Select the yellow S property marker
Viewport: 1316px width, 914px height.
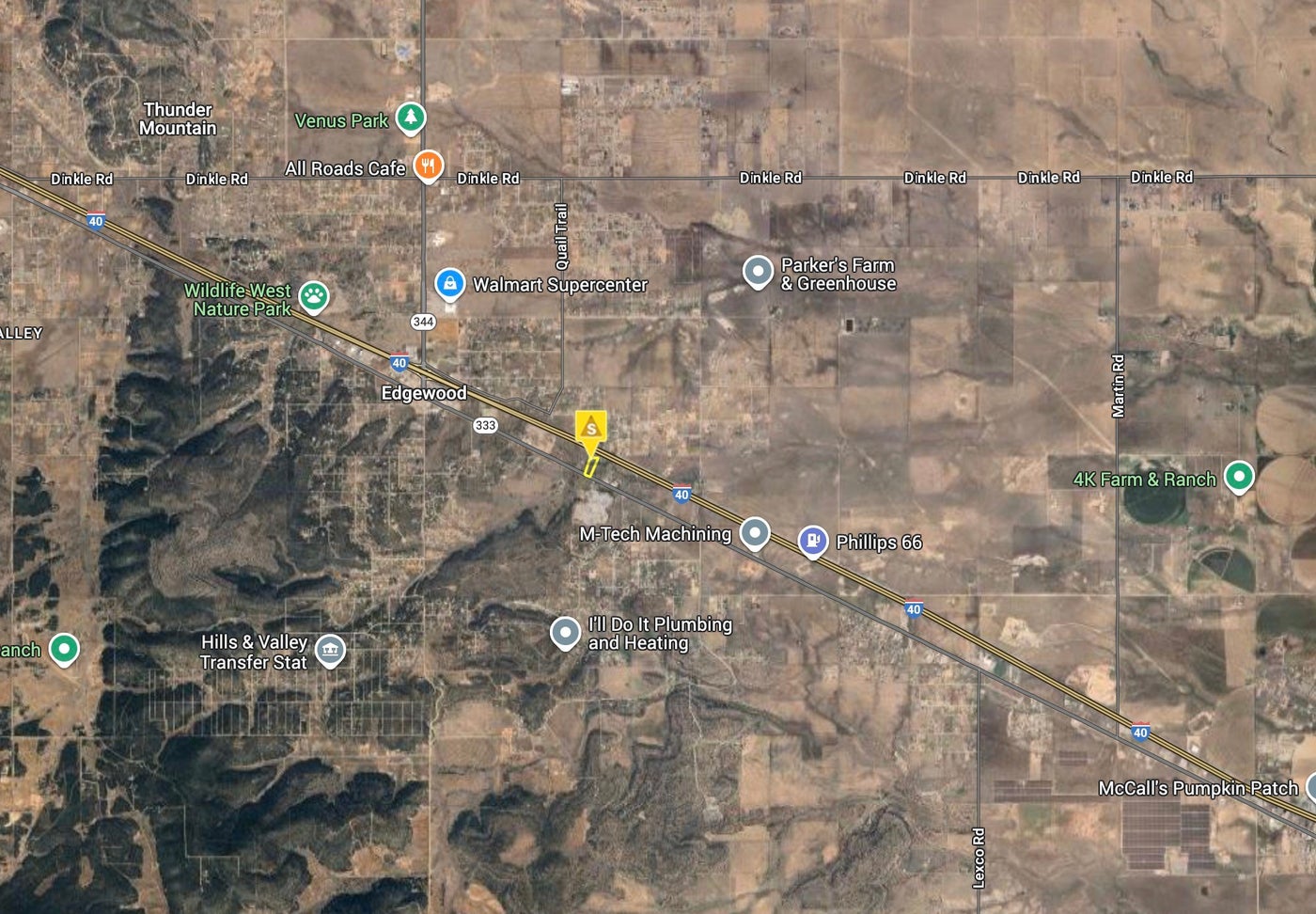pos(591,428)
